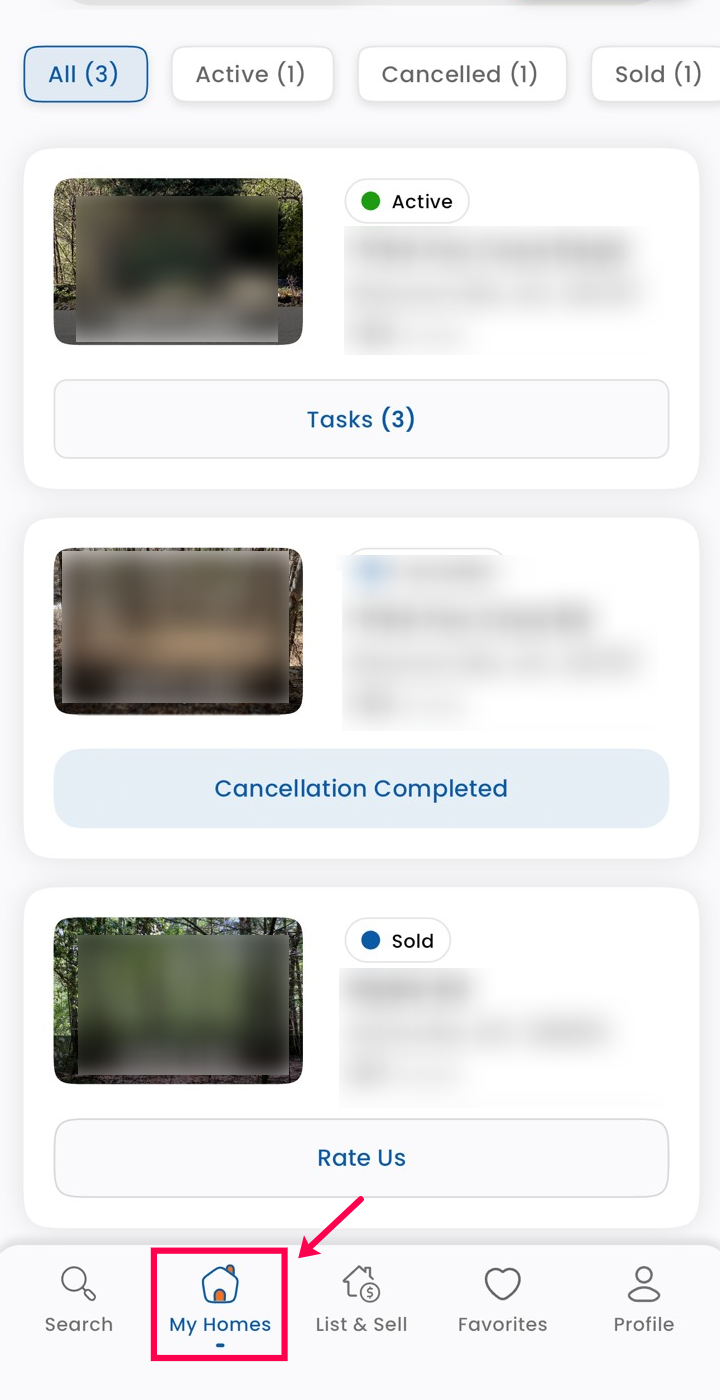
Task: View the Favorites tab
Action: (x=503, y=1299)
